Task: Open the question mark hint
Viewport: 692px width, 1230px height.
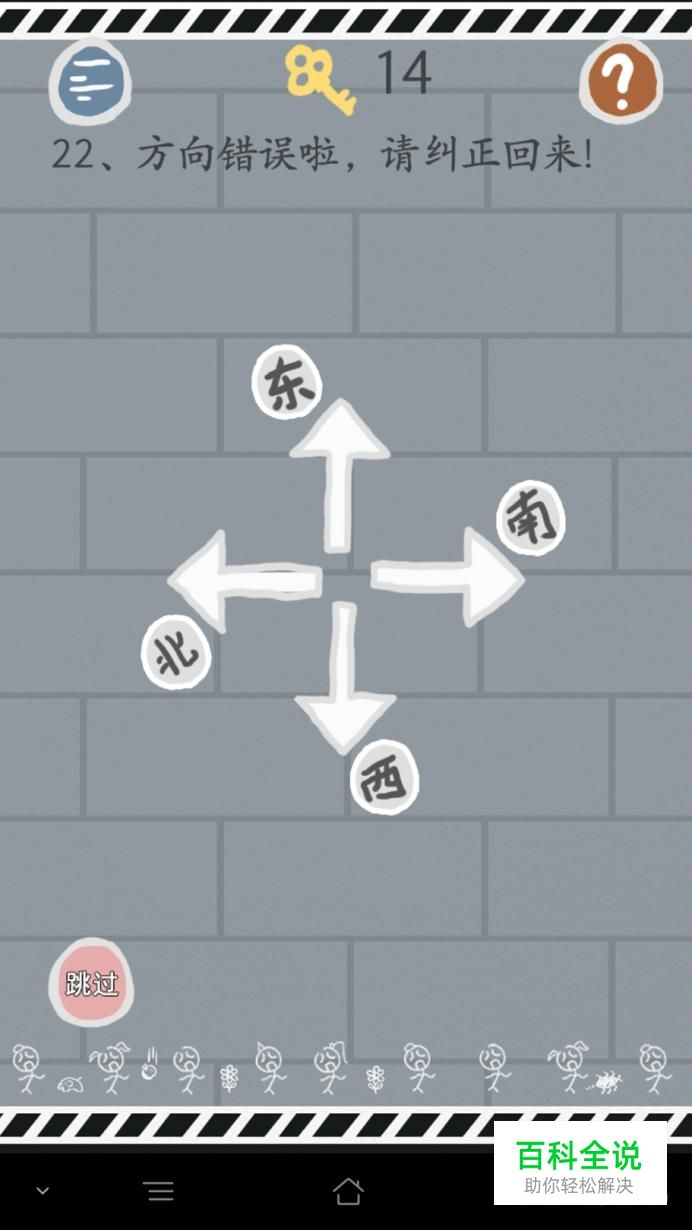Action: pyautogui.click(x=621, y=82)
